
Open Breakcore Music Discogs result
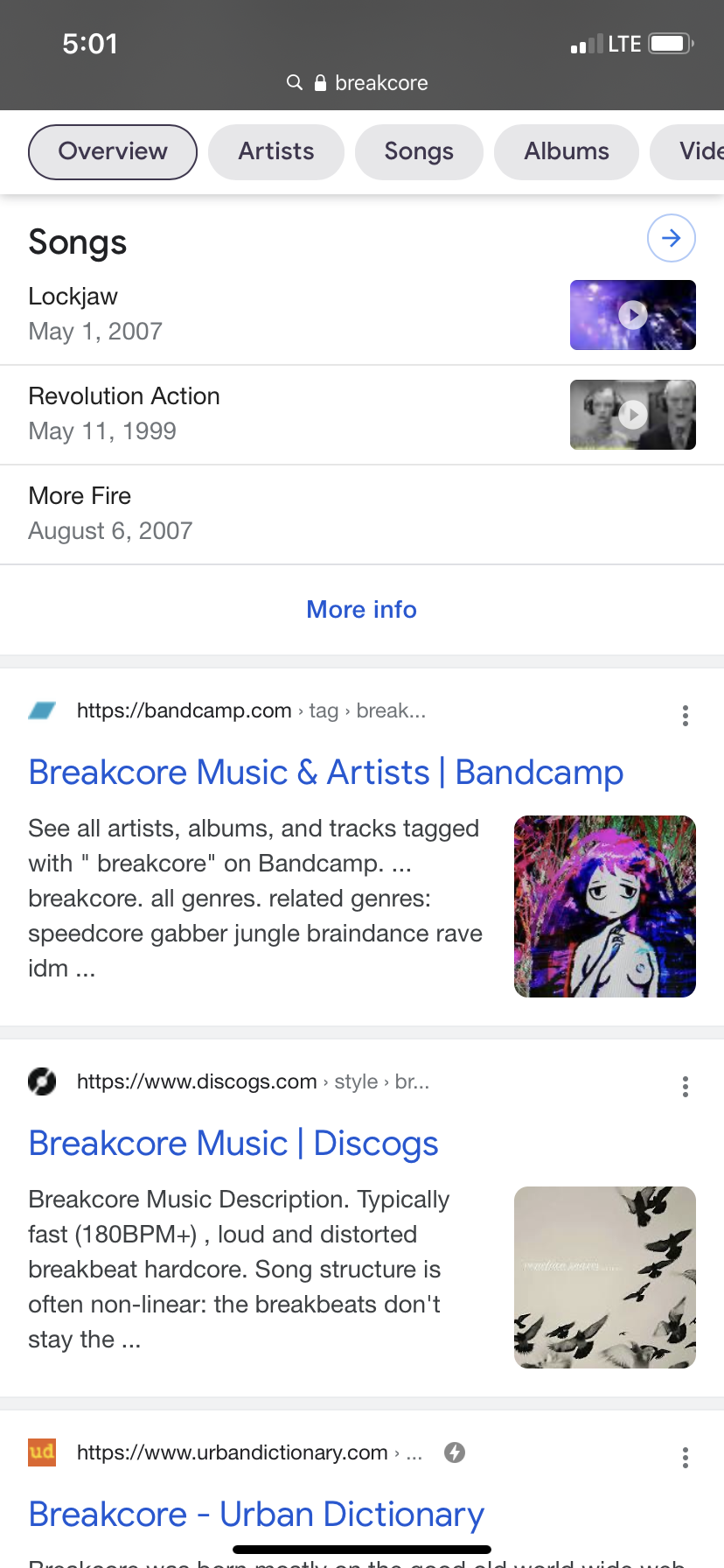coord(233,1144)
